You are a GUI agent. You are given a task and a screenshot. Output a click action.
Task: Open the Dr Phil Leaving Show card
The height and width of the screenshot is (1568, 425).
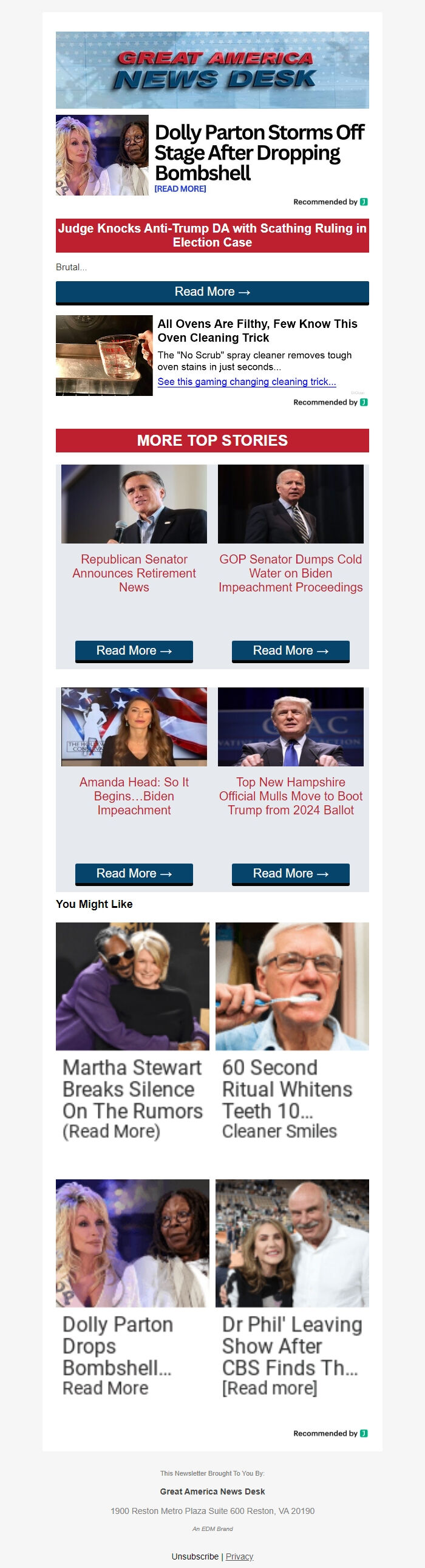(291, 1289)
